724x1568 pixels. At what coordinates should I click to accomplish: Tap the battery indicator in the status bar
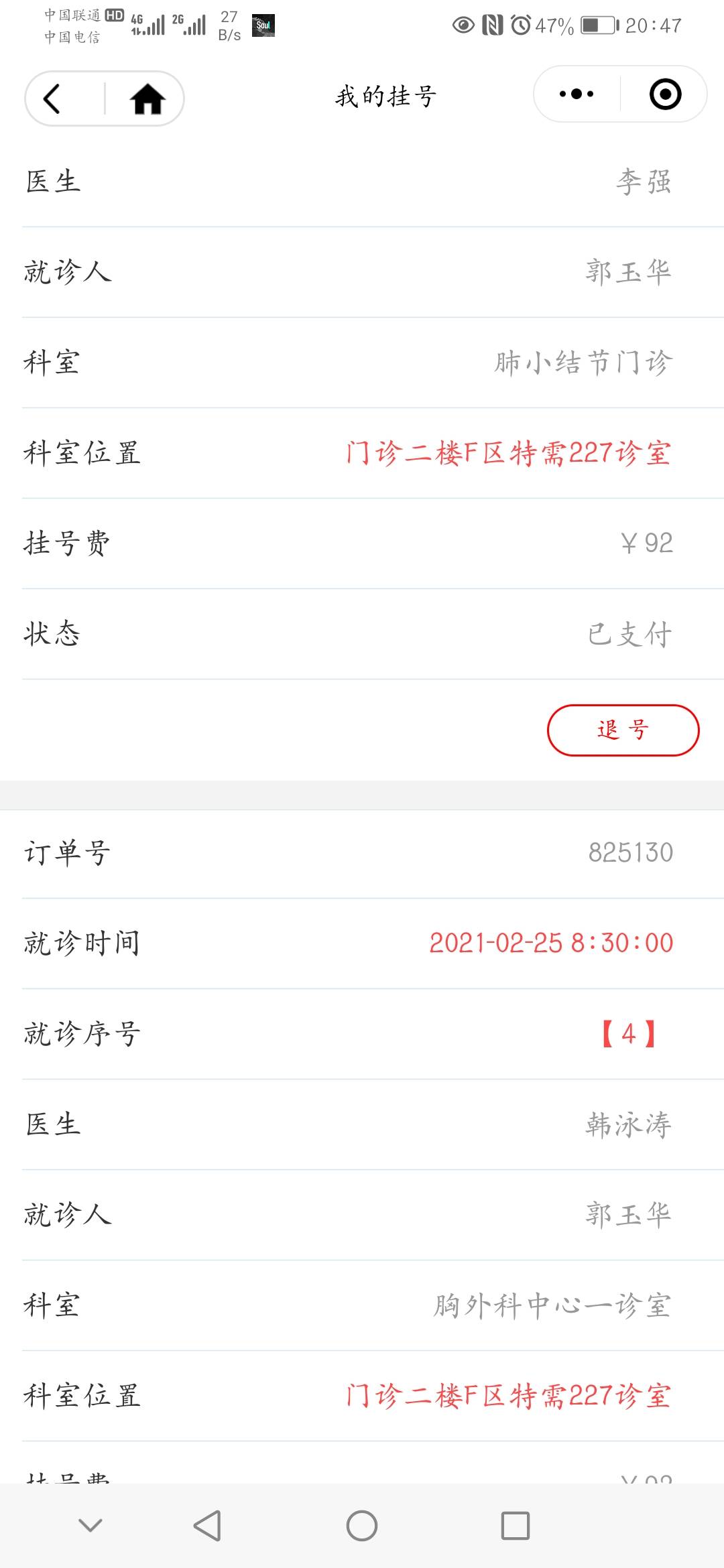coord(597,24)
